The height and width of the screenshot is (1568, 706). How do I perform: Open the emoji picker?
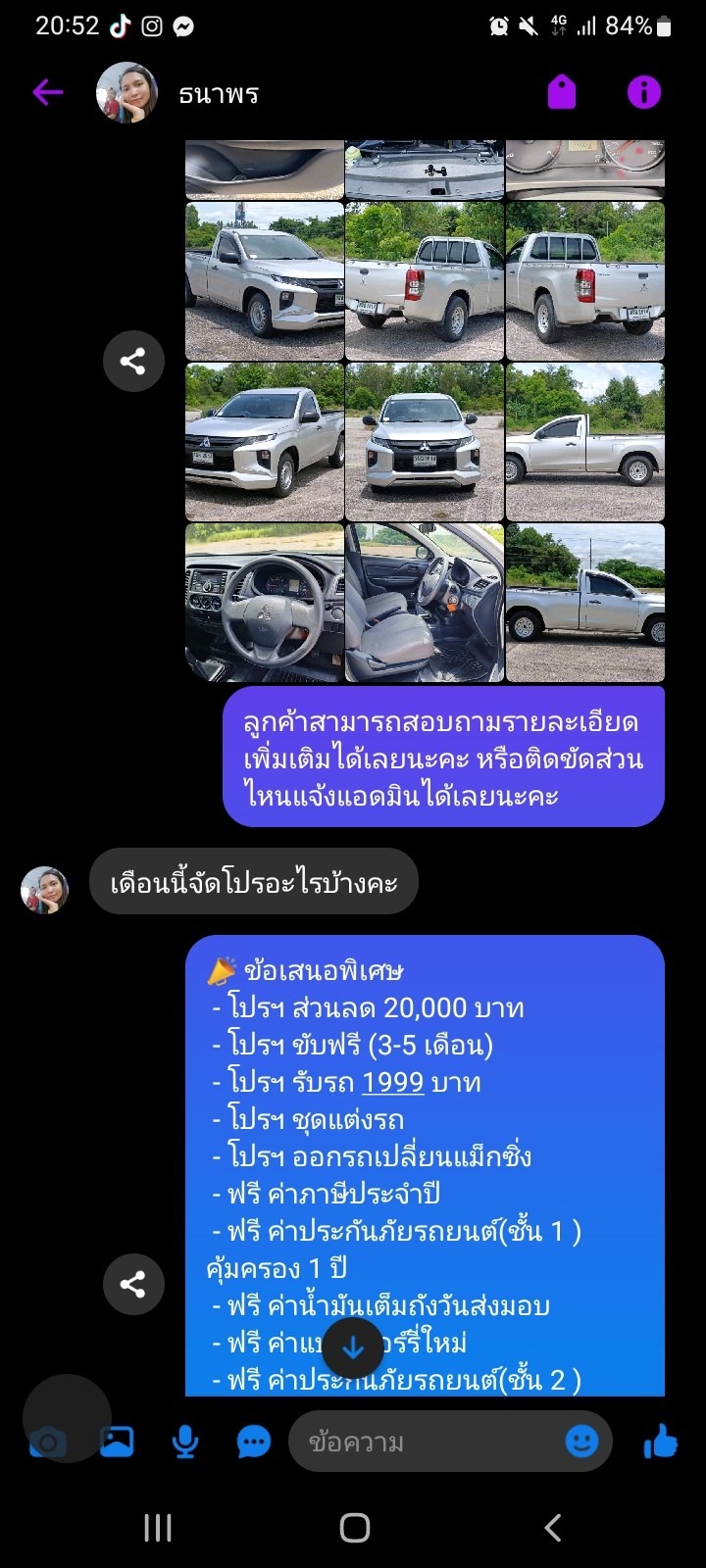pos(581,1442)
